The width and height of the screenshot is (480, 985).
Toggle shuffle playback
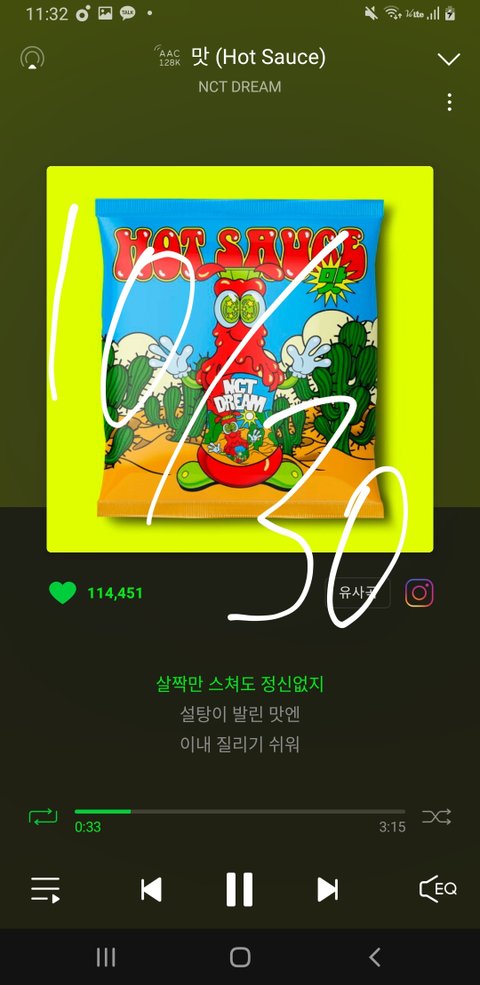436,817
